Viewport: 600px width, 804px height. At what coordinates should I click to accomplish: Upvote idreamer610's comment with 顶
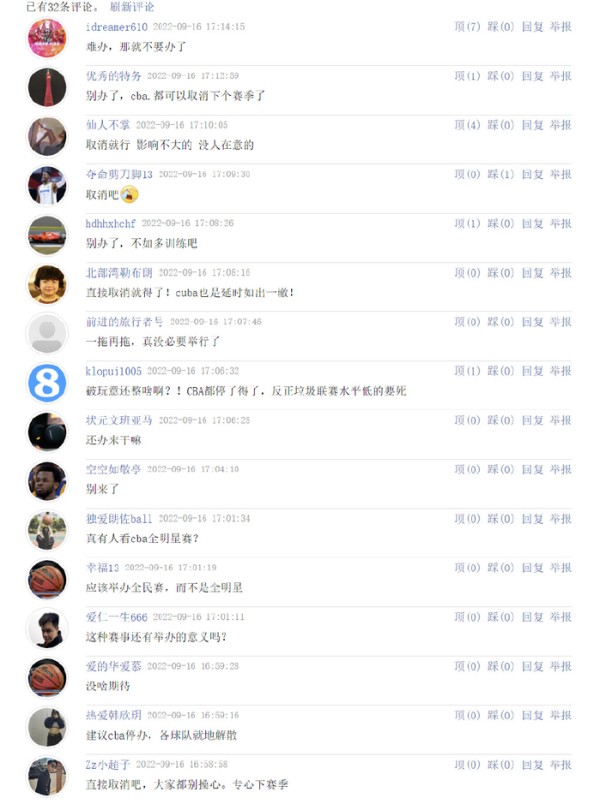tap(467, 27)
